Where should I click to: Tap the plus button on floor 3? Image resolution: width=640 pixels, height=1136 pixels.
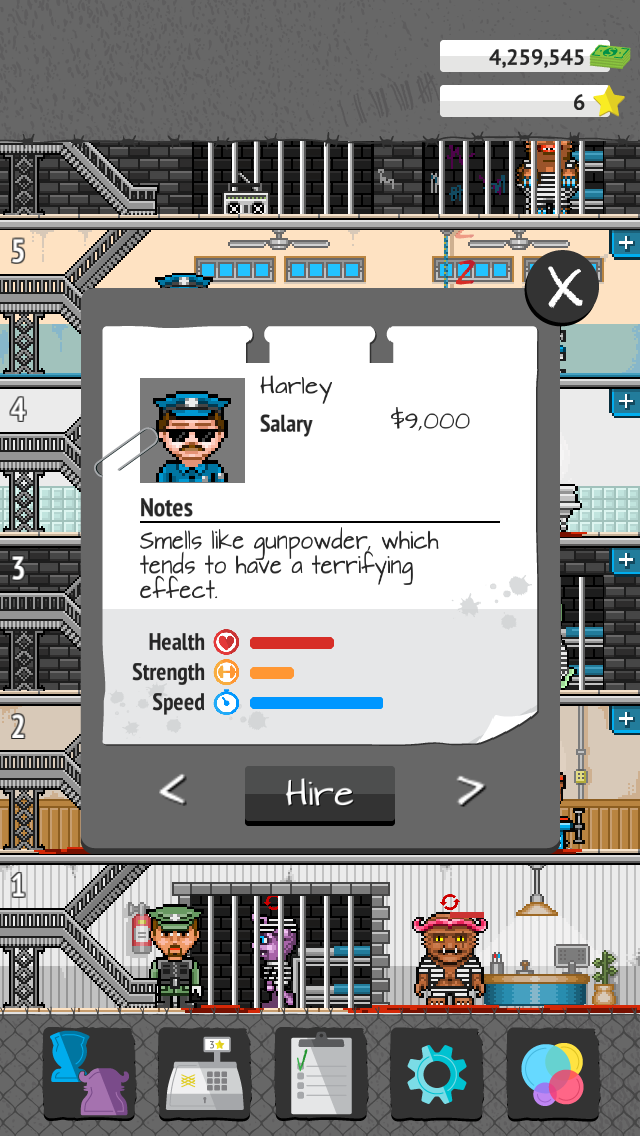[626, 561]
